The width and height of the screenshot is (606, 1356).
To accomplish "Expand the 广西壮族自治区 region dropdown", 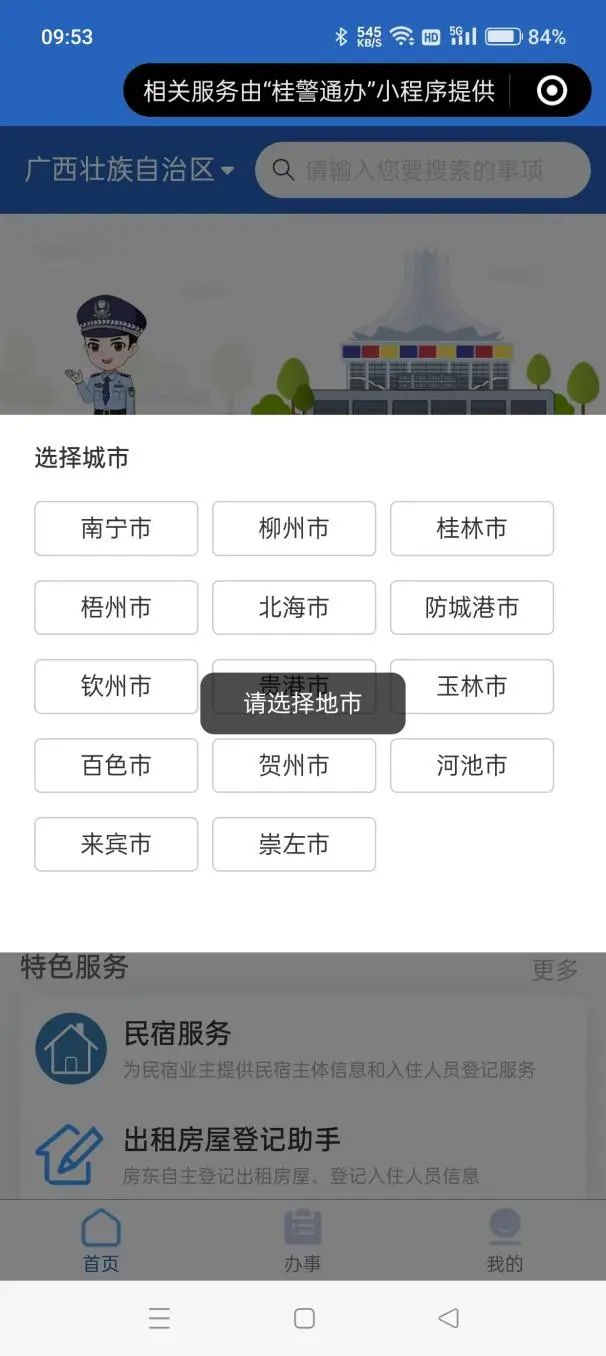I will (129, 170).
